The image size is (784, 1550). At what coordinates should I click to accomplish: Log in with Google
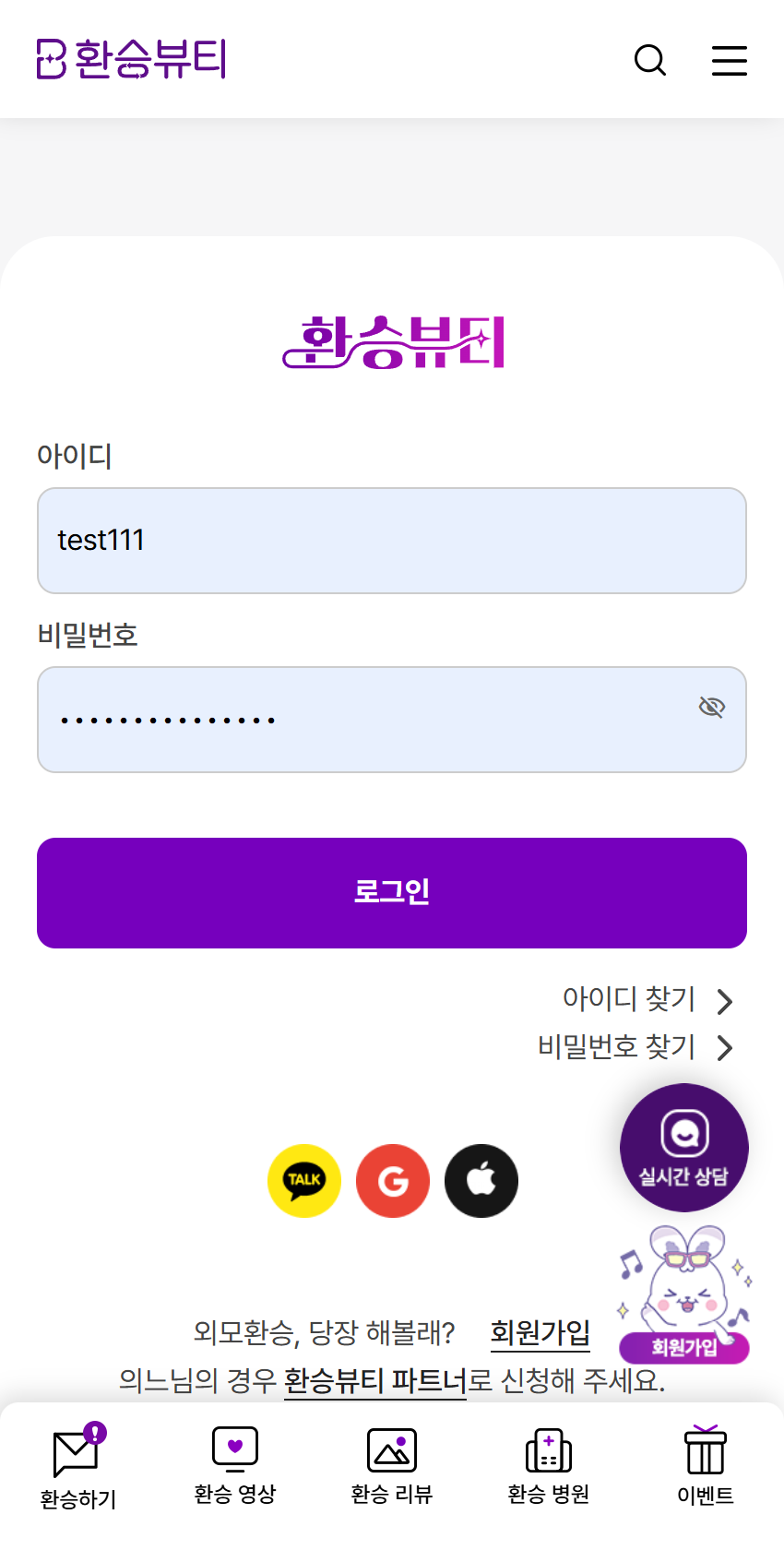point(393,1181)
